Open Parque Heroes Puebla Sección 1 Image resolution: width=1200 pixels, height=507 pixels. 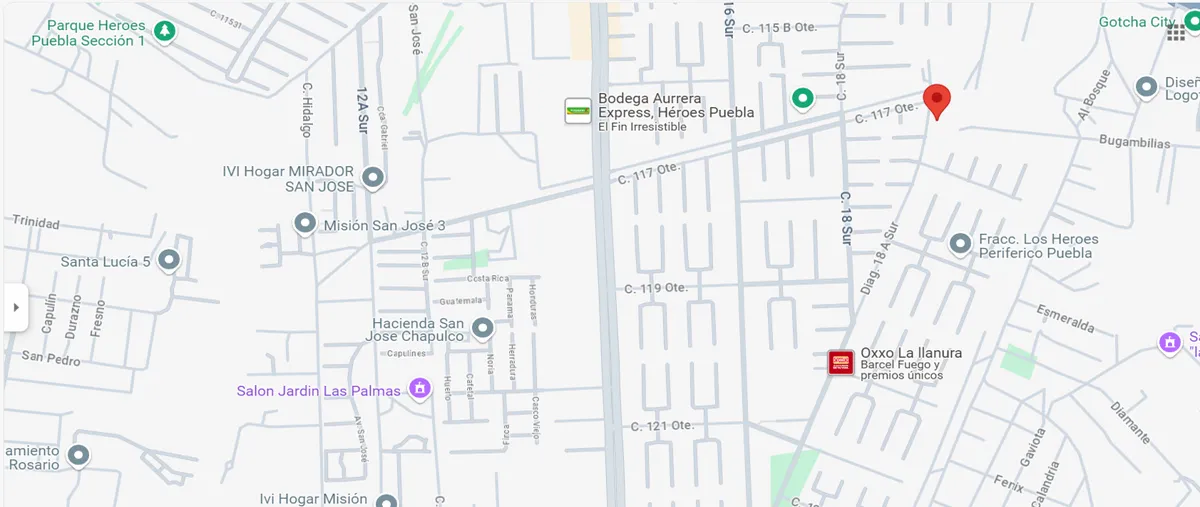pyautogui.click(x=165, y=32)
